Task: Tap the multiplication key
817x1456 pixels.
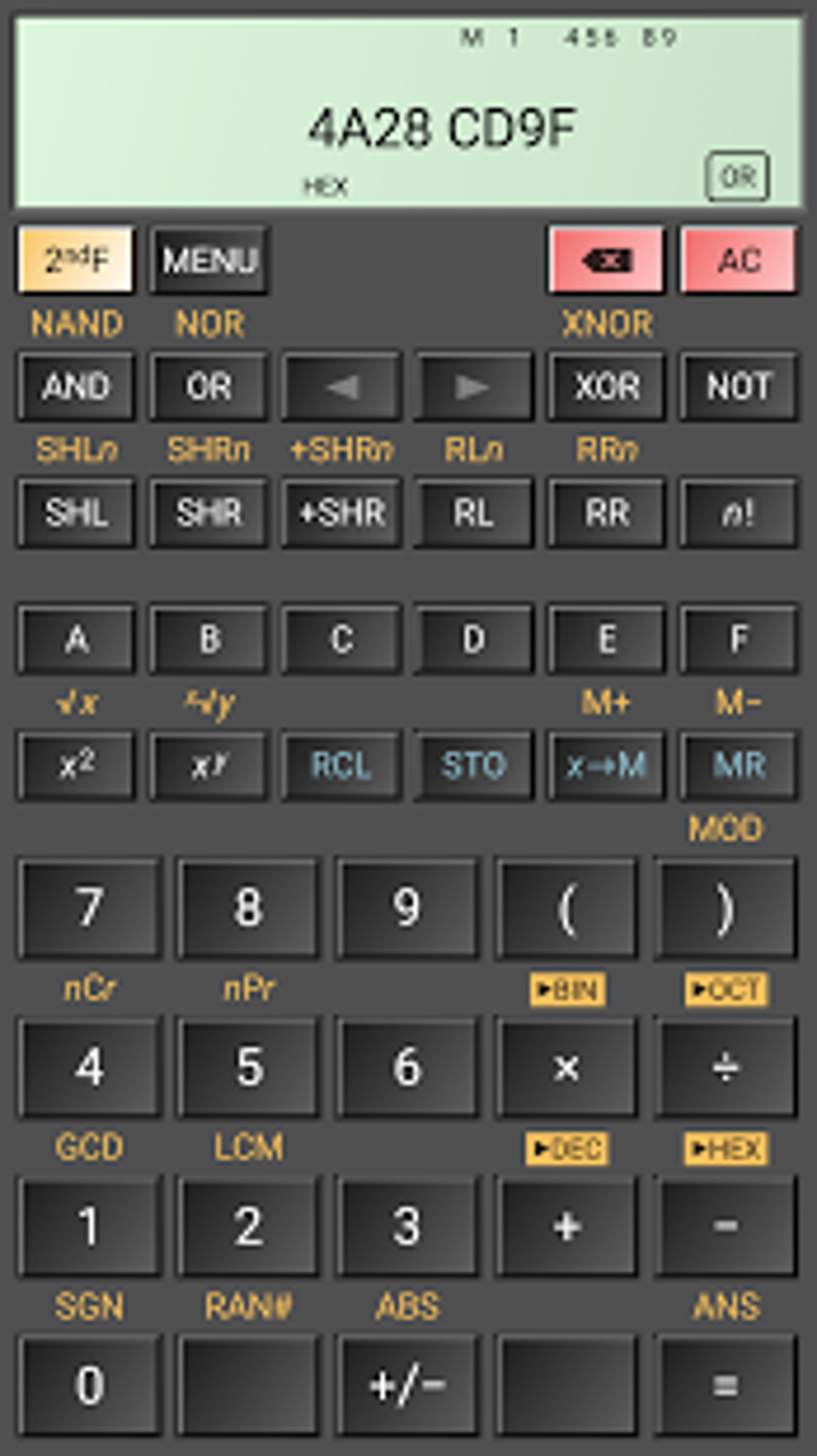Action: coord(566,1067)
